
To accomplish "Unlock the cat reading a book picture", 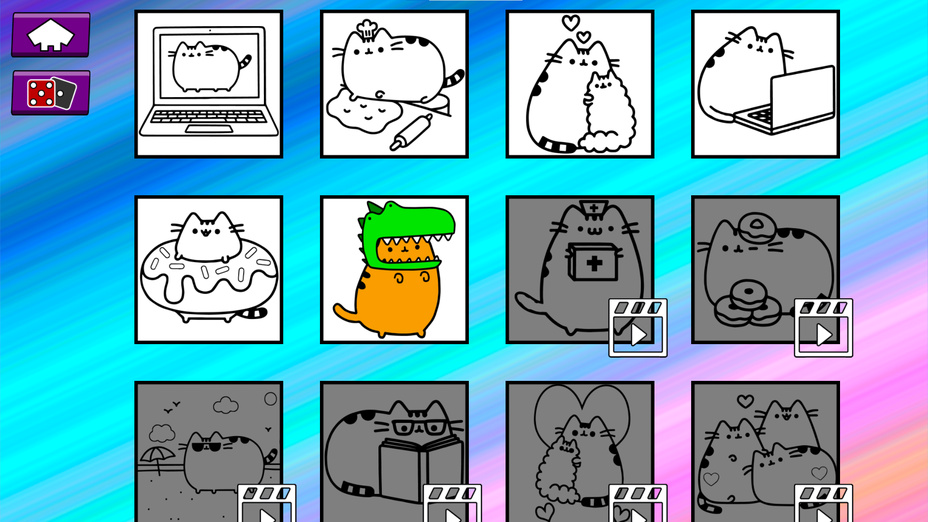I will pos(394,450).
